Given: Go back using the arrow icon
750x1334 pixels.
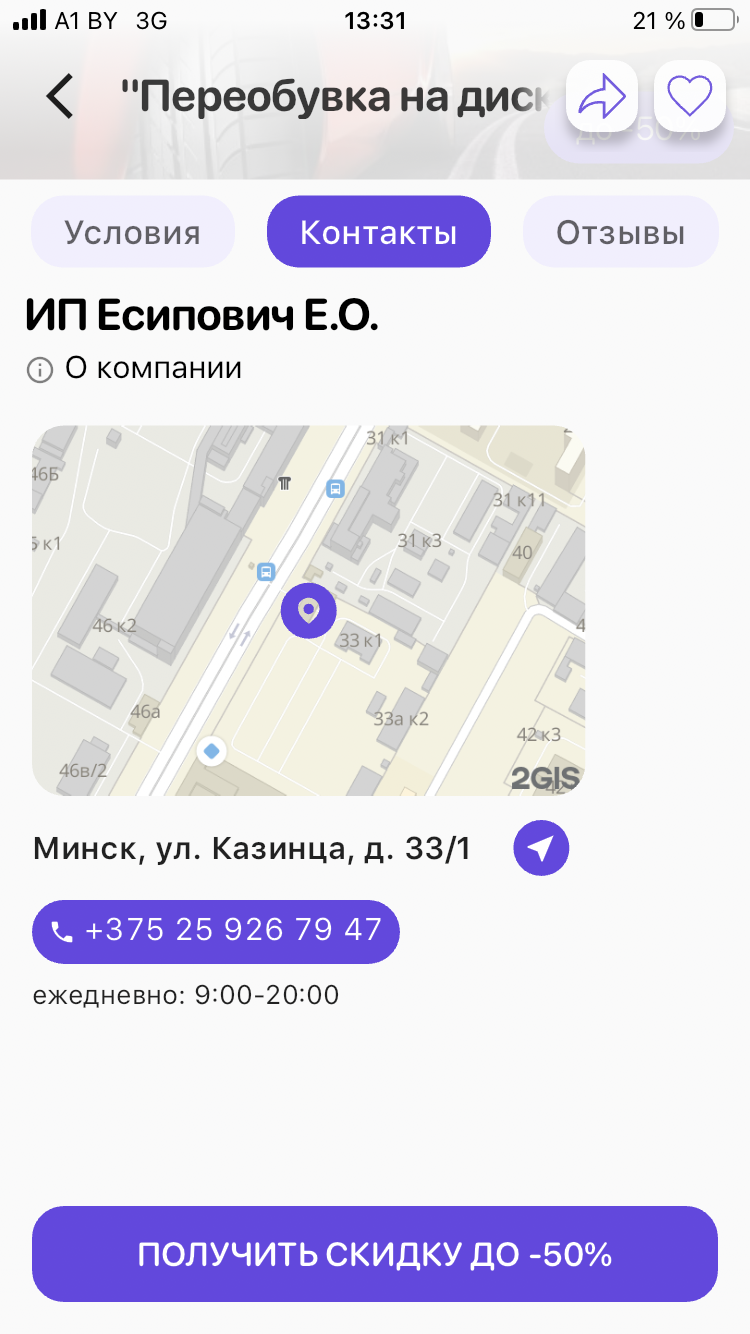Looking at the screenshot, I should click(x=60, y=96).
